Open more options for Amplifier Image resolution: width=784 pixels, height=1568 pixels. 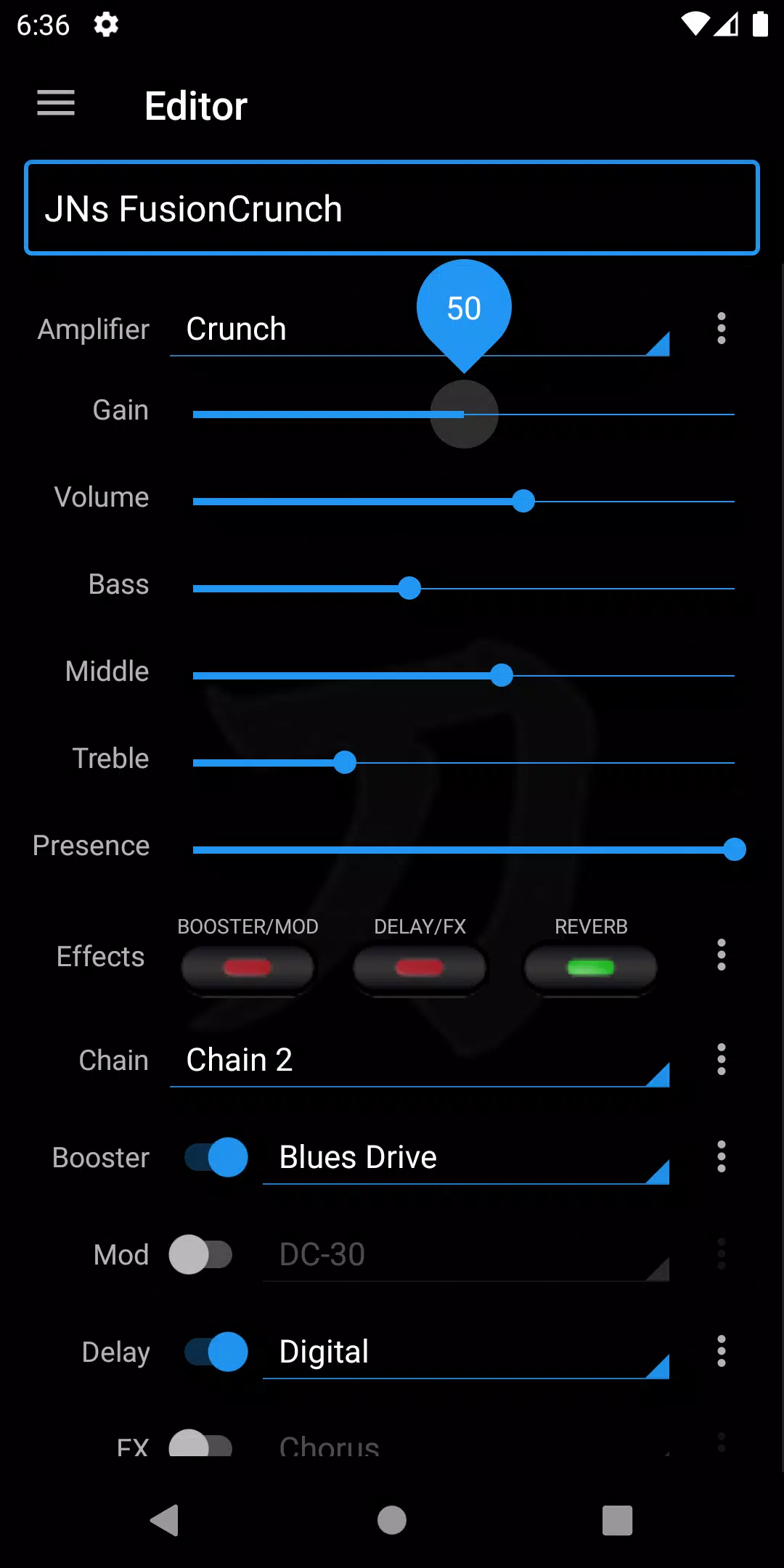[x=721, y=329]
